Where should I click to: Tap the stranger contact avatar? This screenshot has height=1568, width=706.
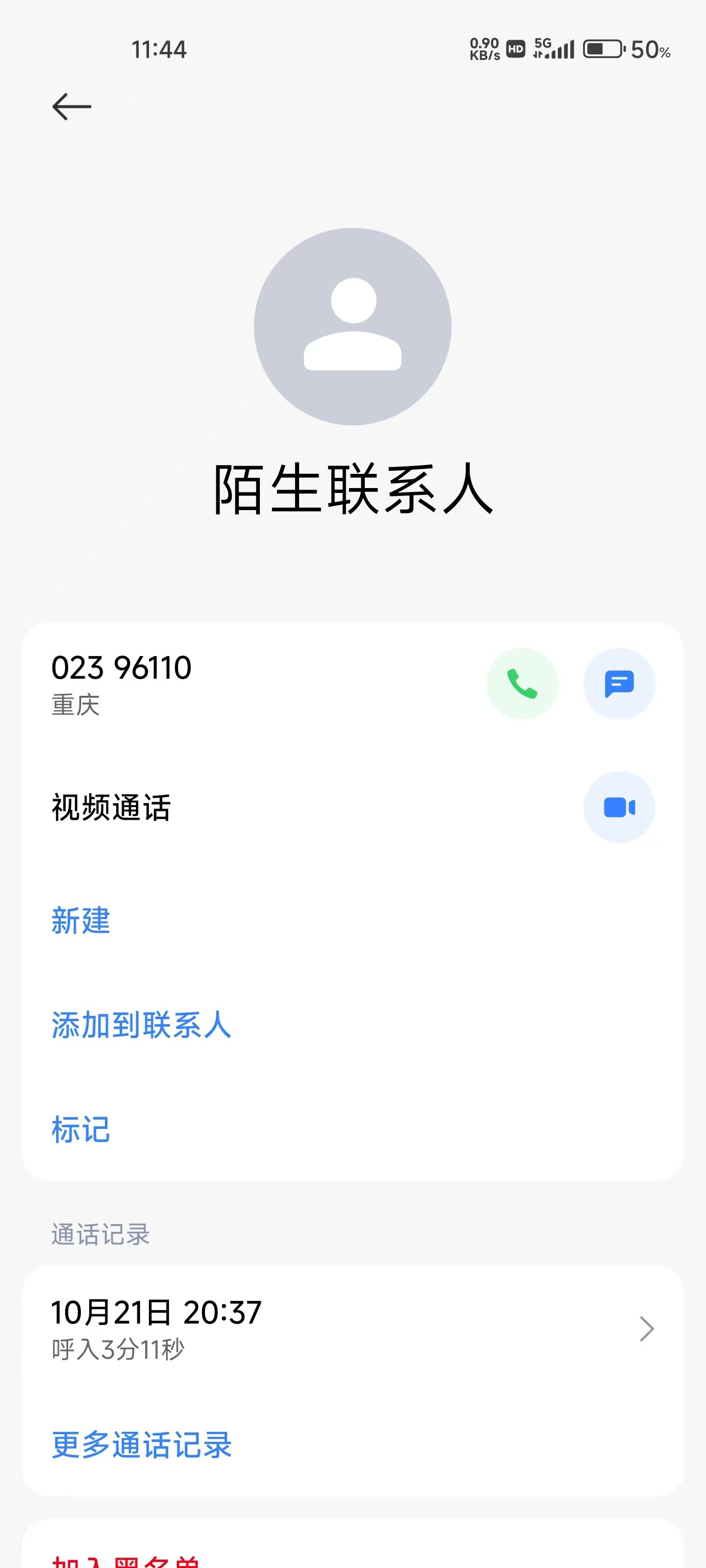coord(353,326)
